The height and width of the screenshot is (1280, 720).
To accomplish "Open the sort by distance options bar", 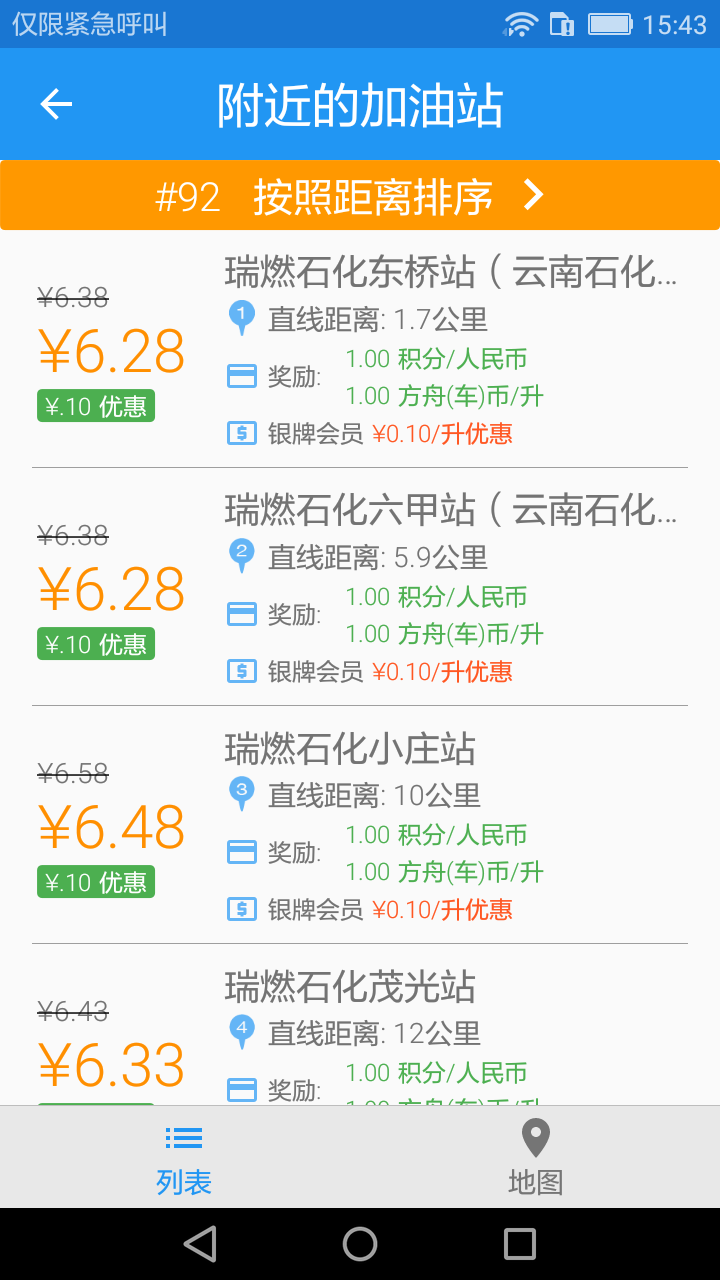I will (x=360, y=196).
